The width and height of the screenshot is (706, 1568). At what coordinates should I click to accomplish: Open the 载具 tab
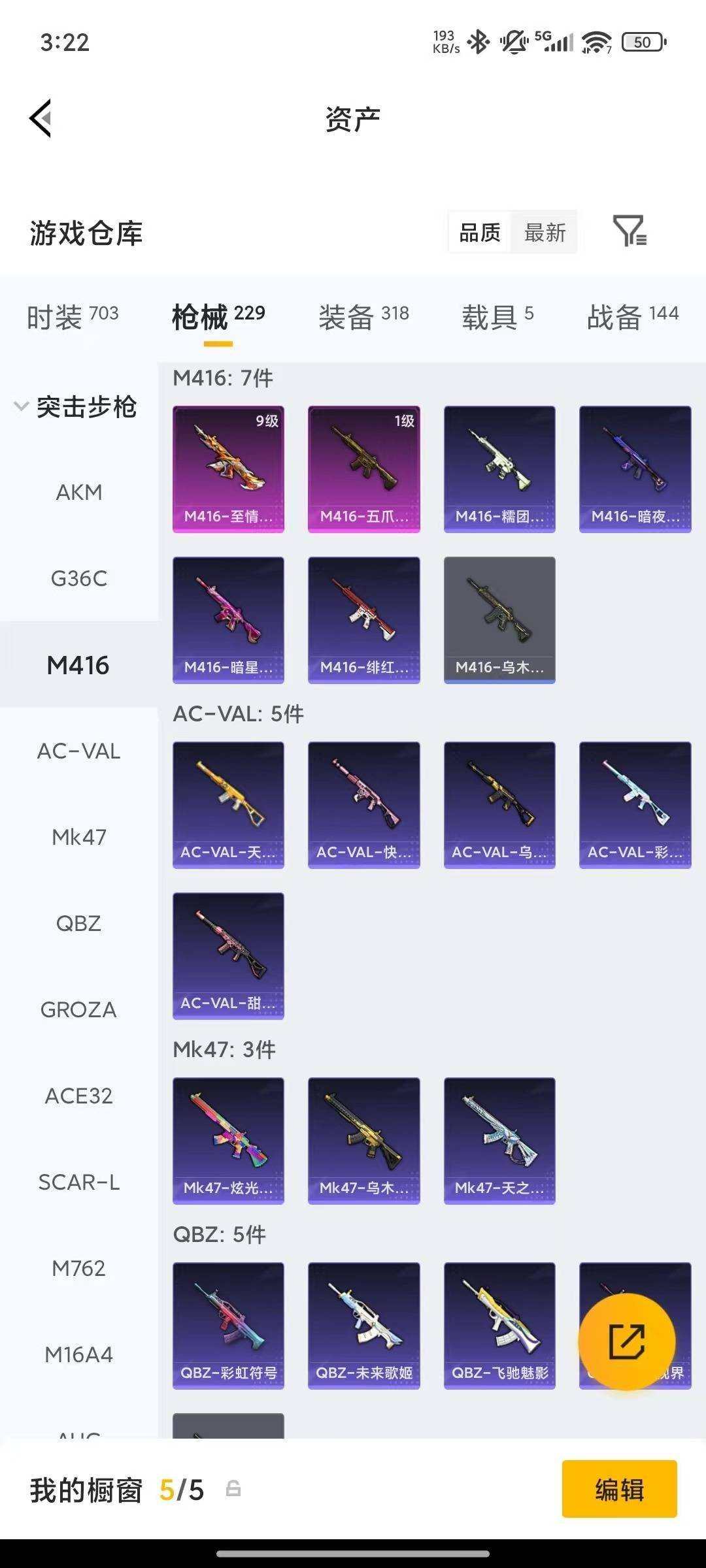click(497, 316)
